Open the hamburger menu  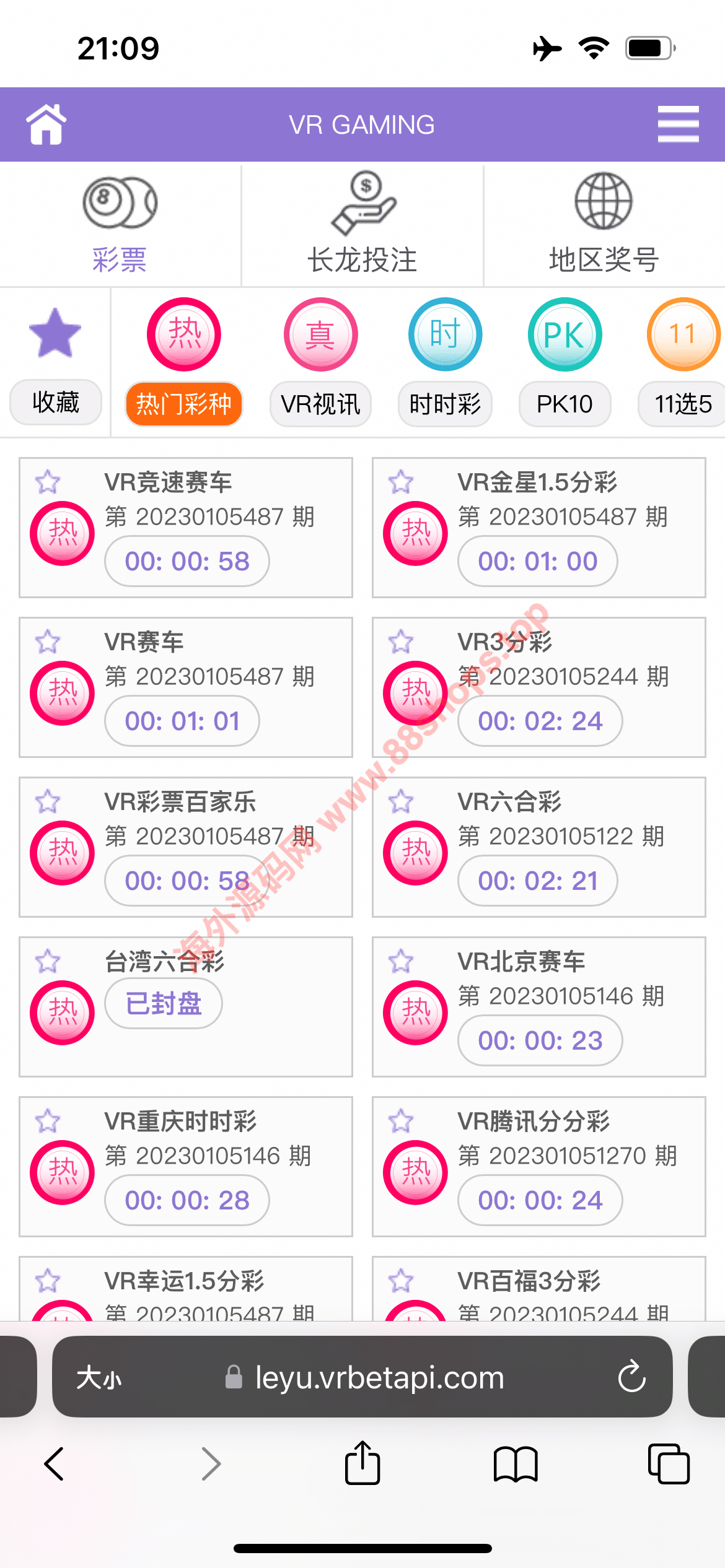point(678,124)
